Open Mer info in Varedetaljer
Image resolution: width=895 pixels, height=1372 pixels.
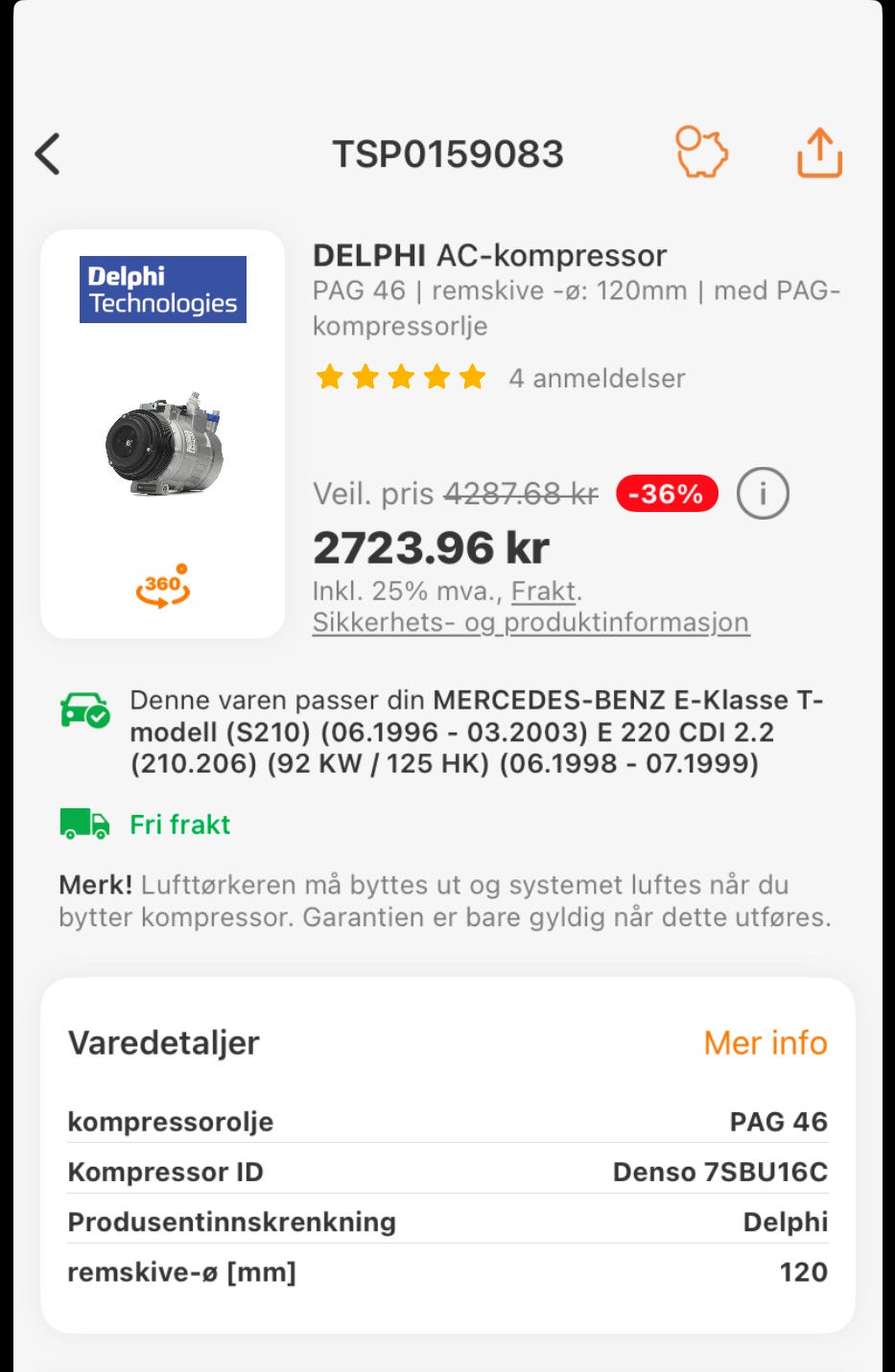point(765,1042)
